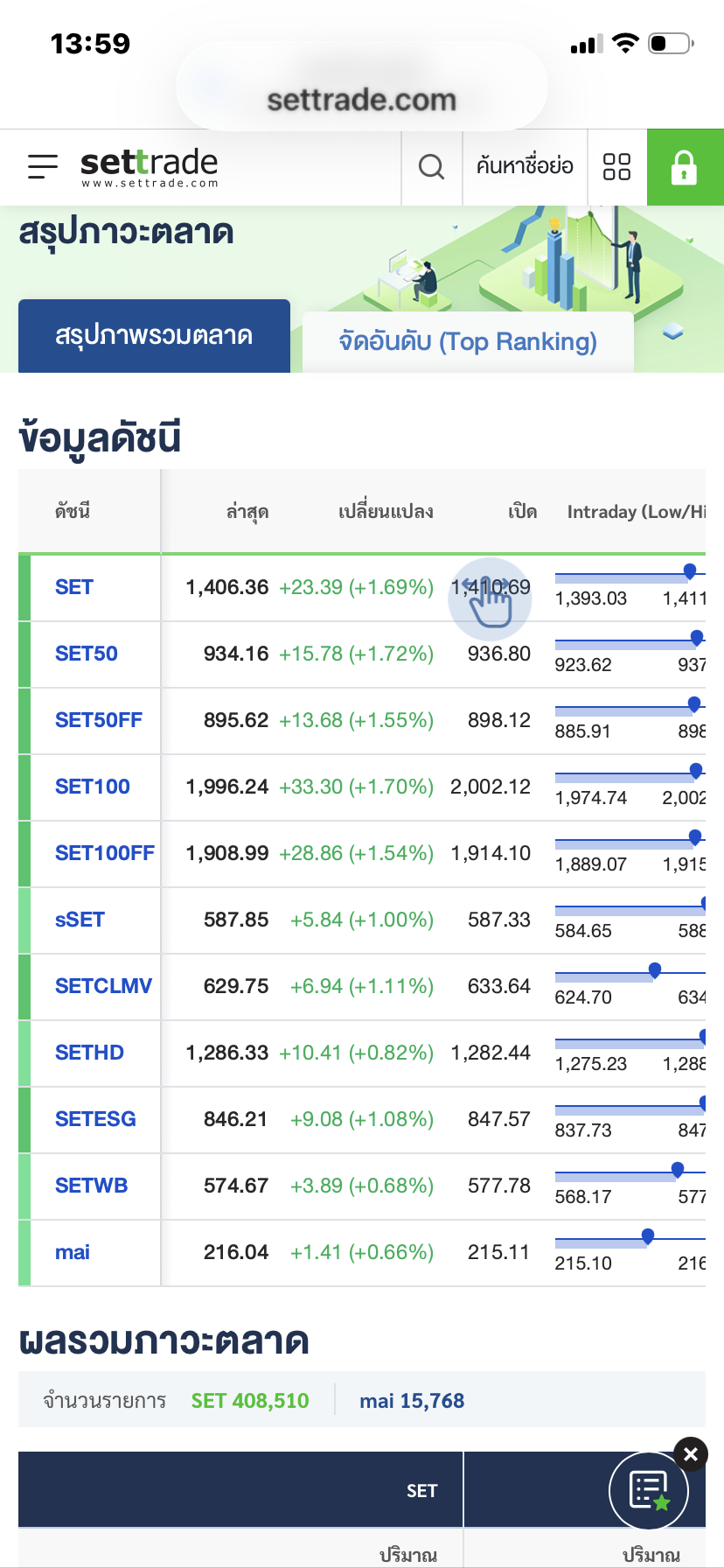View the mai index details
The image size is (724, 1568).
coord(73,1252)
